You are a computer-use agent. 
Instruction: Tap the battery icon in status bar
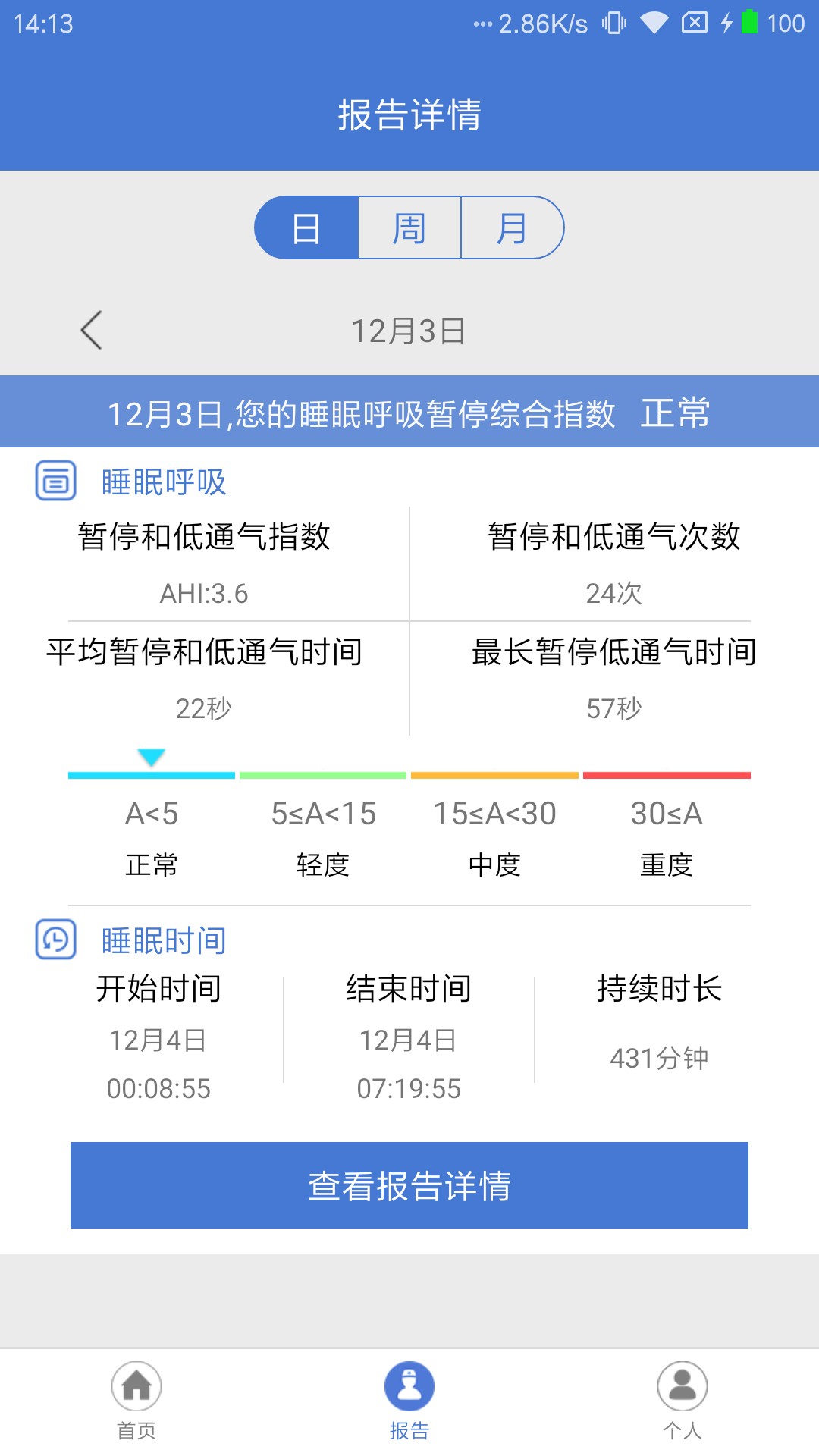coord(750,22)
